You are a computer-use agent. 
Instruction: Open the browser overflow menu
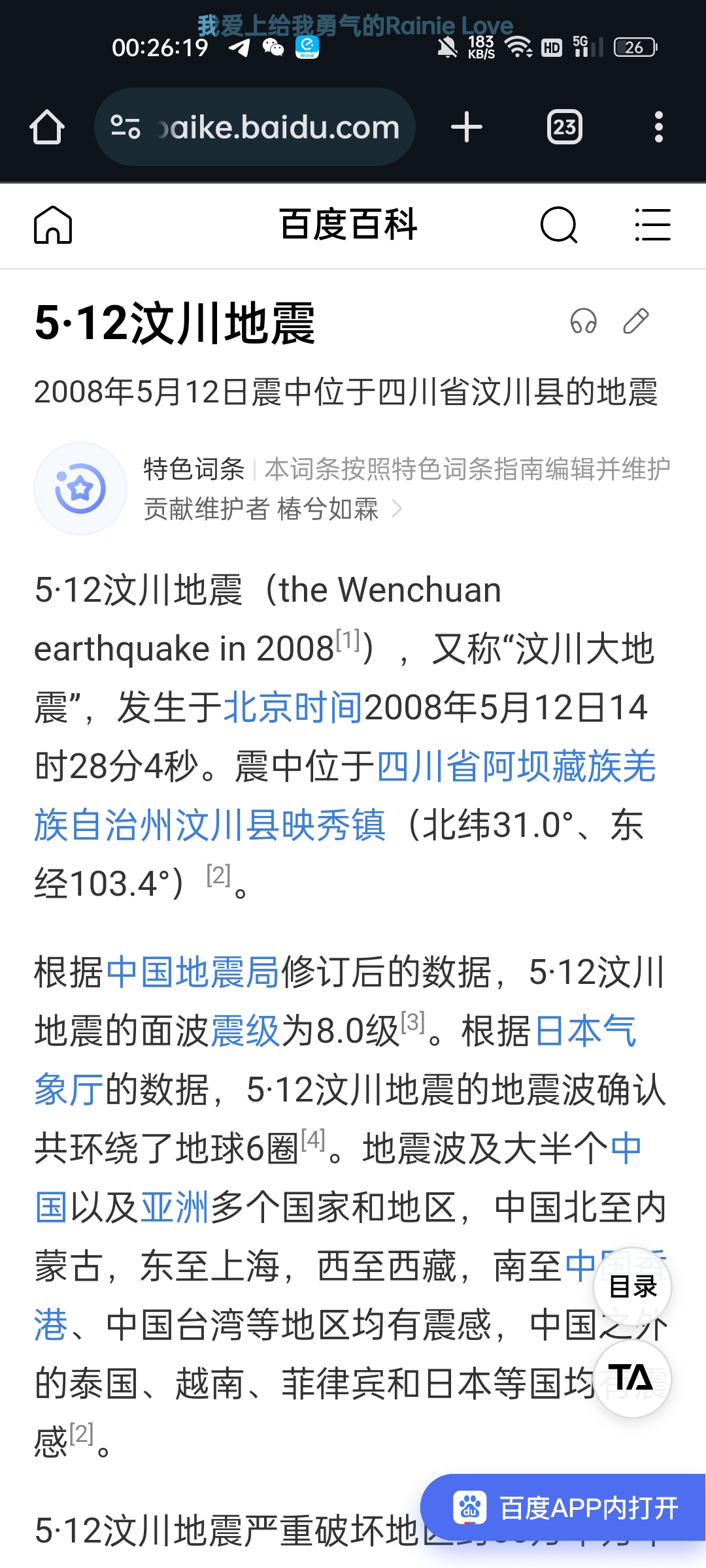click(x=658, y=127)
